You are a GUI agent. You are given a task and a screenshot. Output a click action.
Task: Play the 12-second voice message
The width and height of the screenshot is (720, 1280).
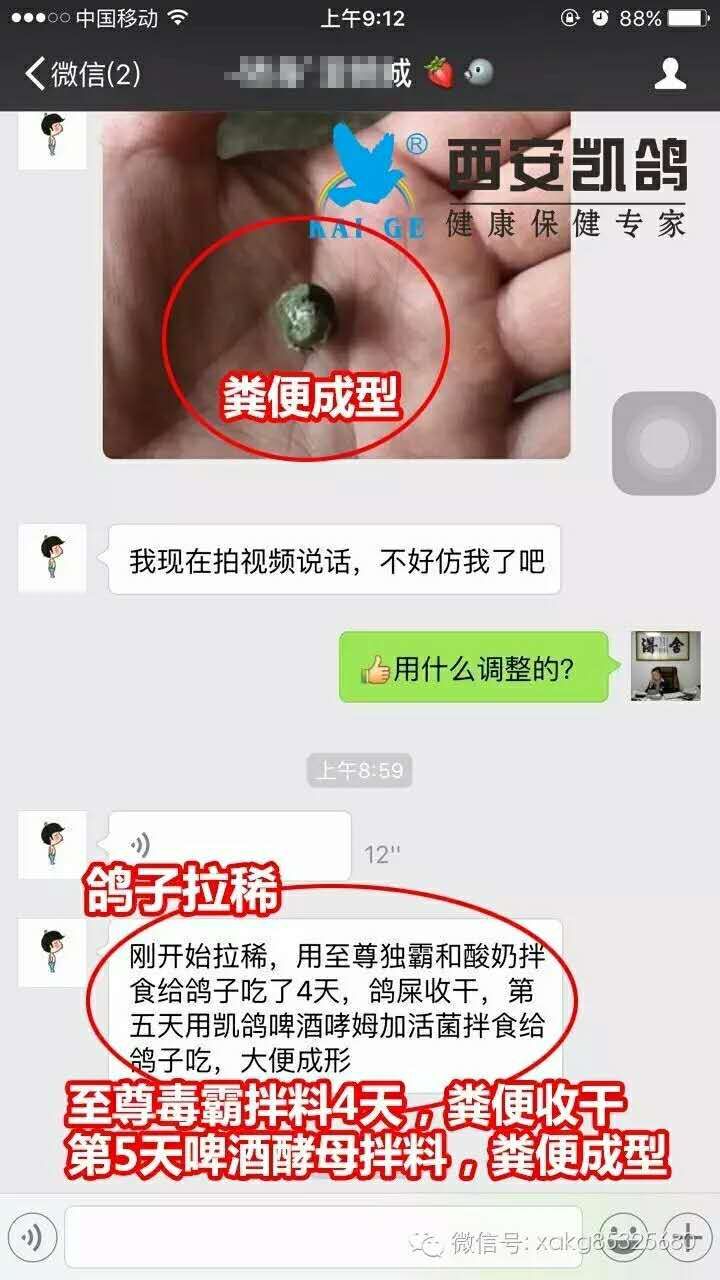pos(230,845)
